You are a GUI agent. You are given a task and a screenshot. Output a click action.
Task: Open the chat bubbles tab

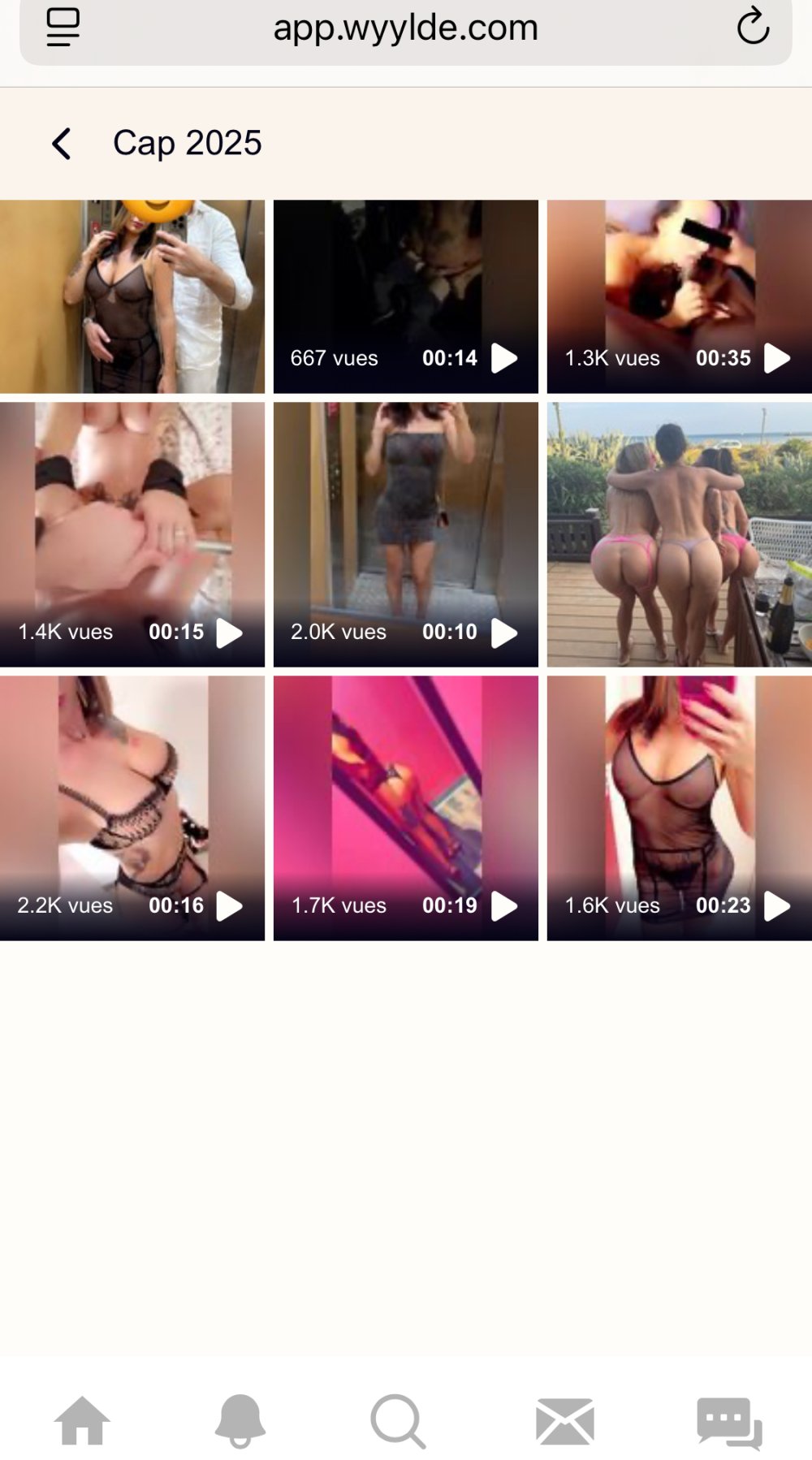click(x=729, y=1423)
